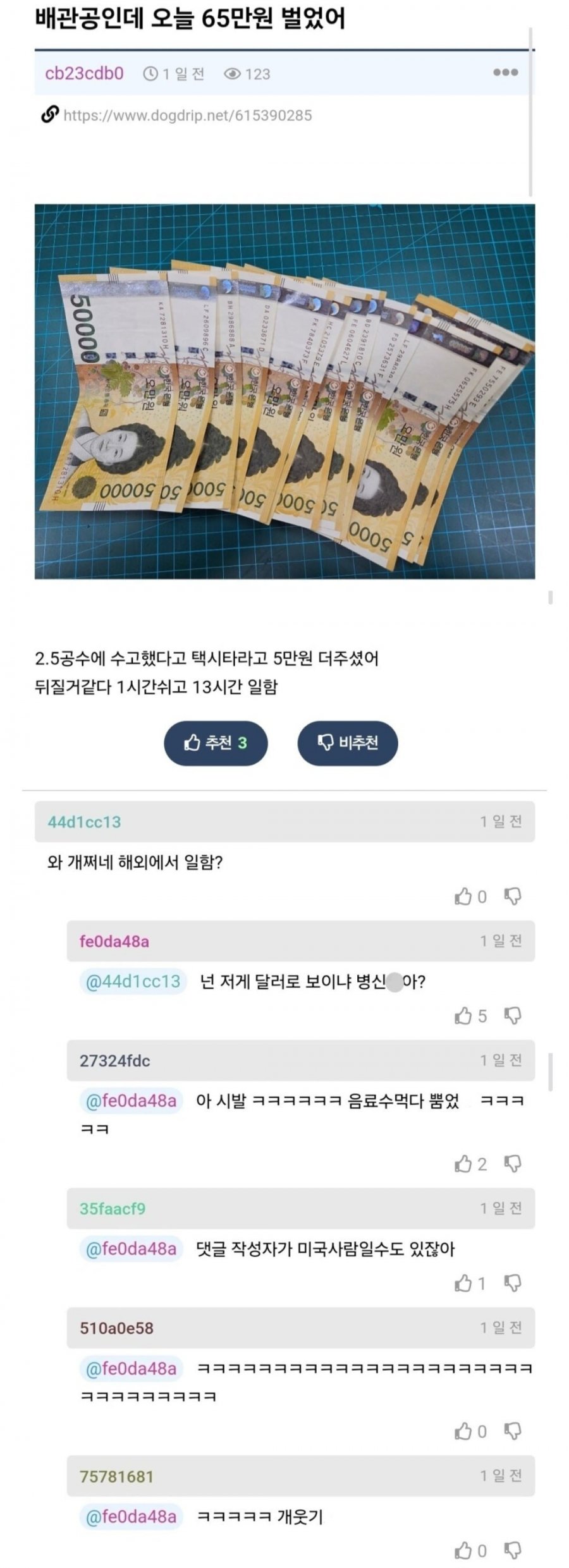
Task: Open commenter 27324fdc's username
Action: click(x=114, y=1061)
